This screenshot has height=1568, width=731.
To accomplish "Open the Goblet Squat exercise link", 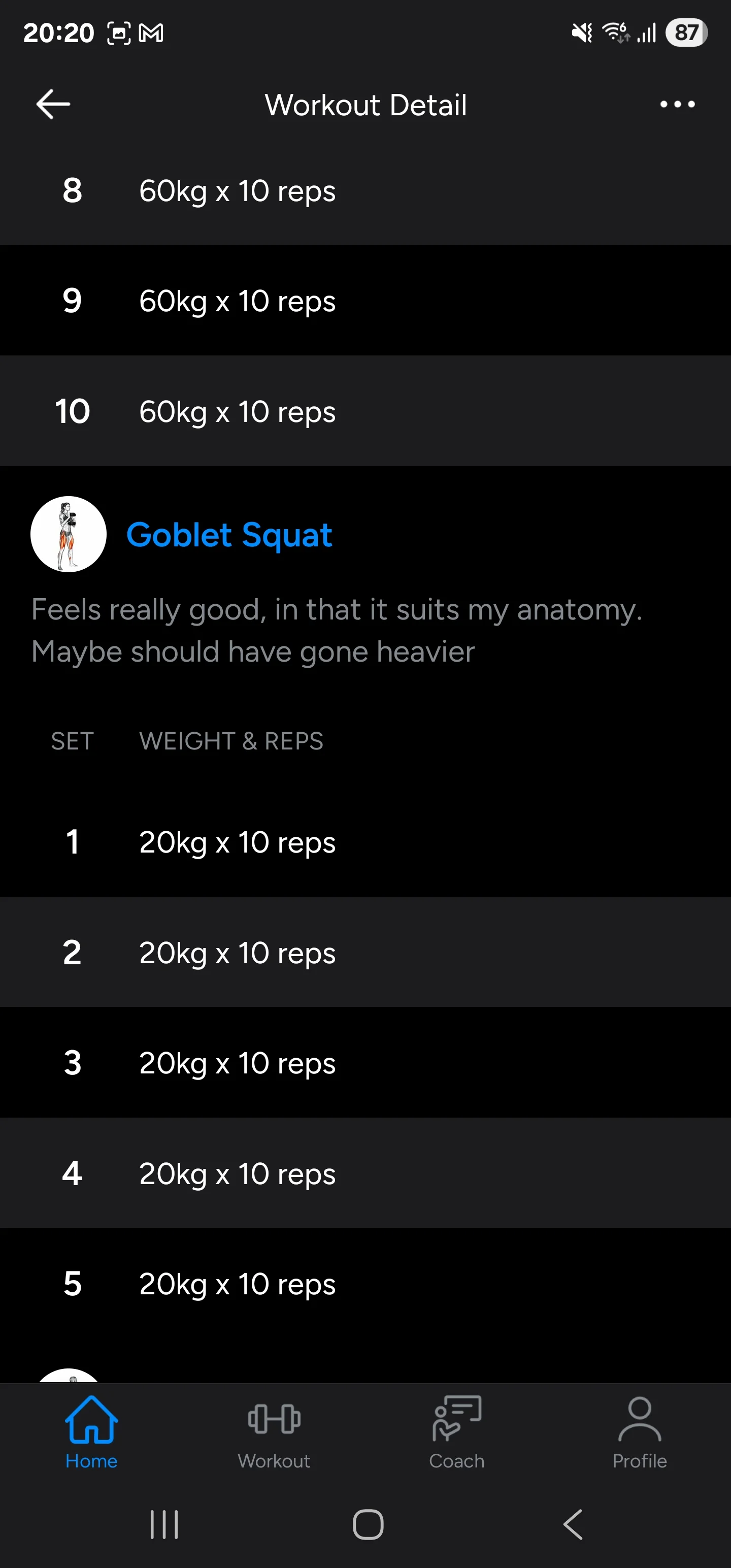I will coord(229,535).
